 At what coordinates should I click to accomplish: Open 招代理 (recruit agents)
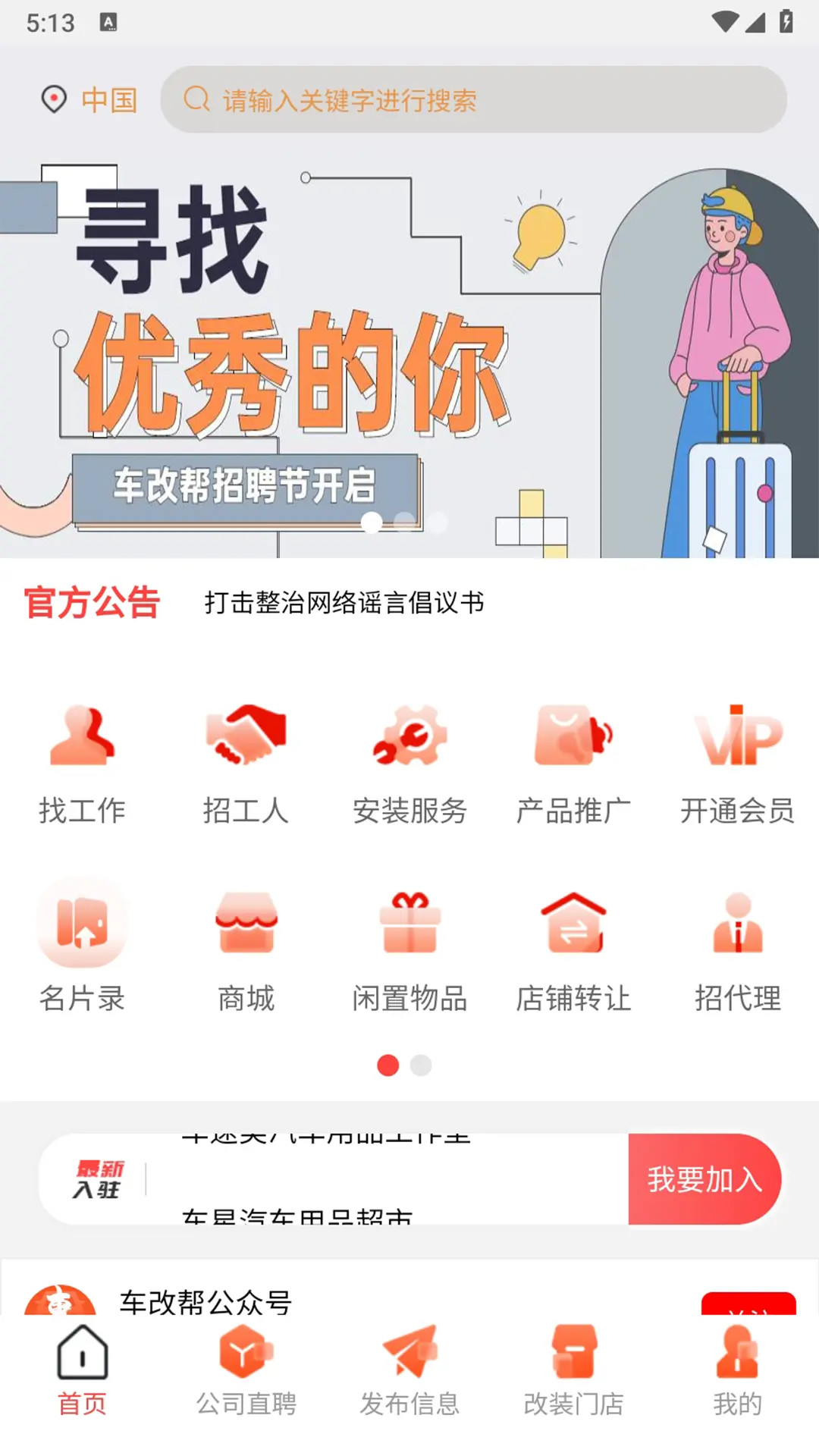pyautogui.click(x=737, y=948)
